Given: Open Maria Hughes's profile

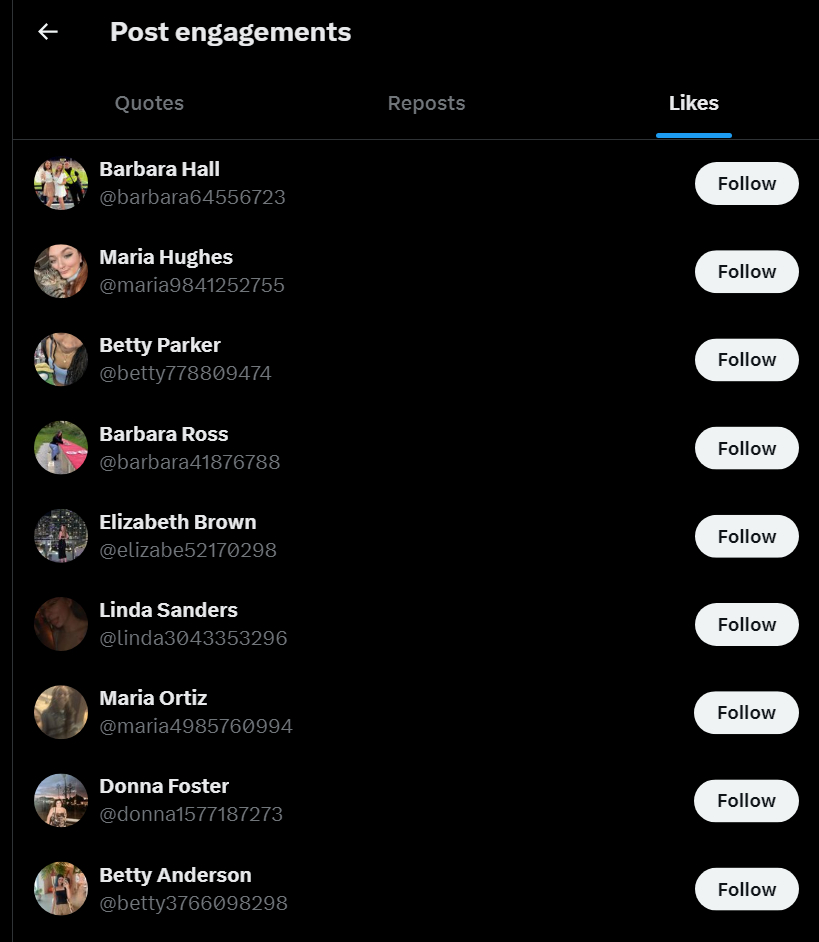Looking at the screenshot, I should [166, 257].
